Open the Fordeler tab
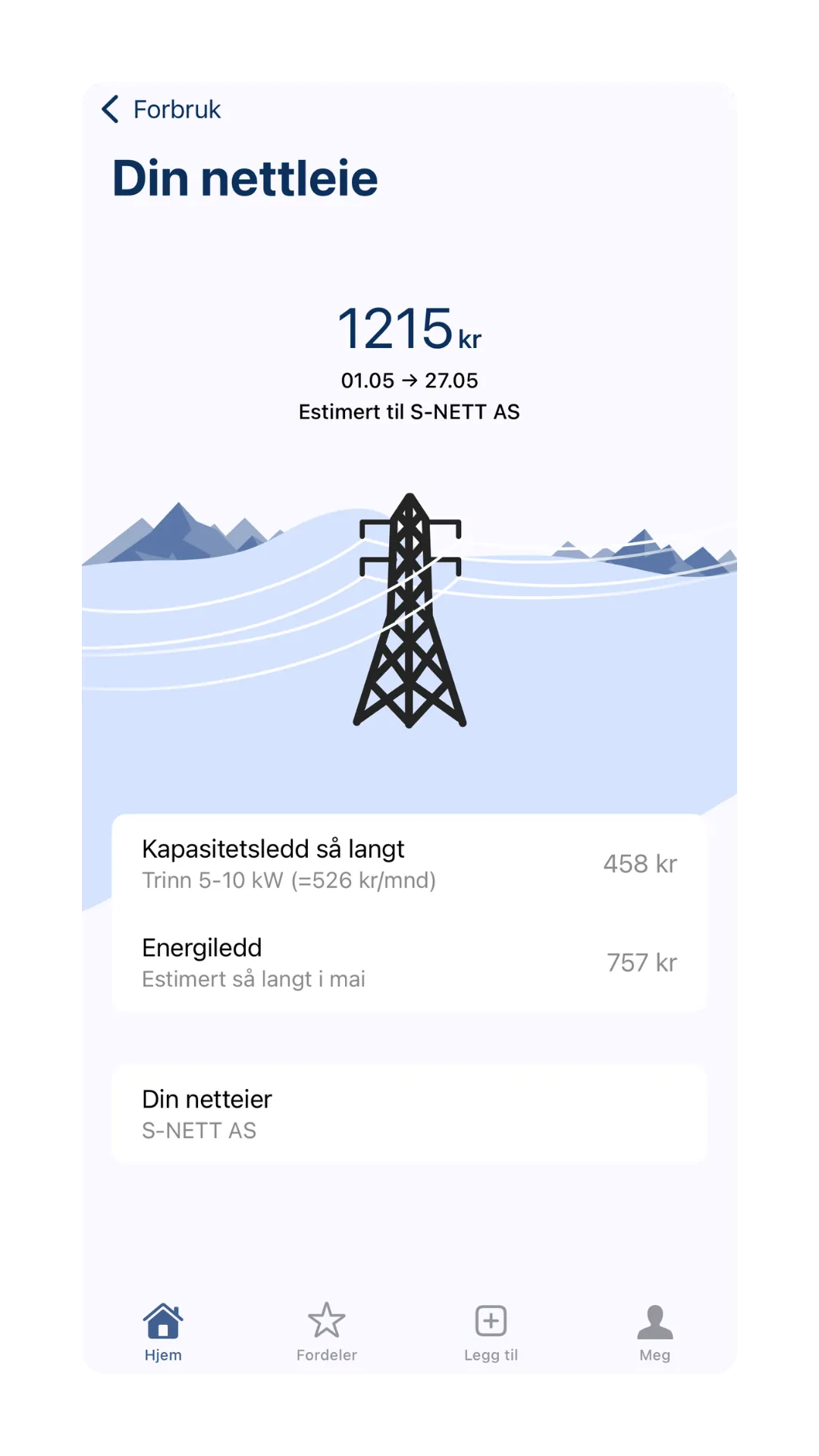Image resolution: width=819 pixels, height=1456 pixels. [327, 1332]
